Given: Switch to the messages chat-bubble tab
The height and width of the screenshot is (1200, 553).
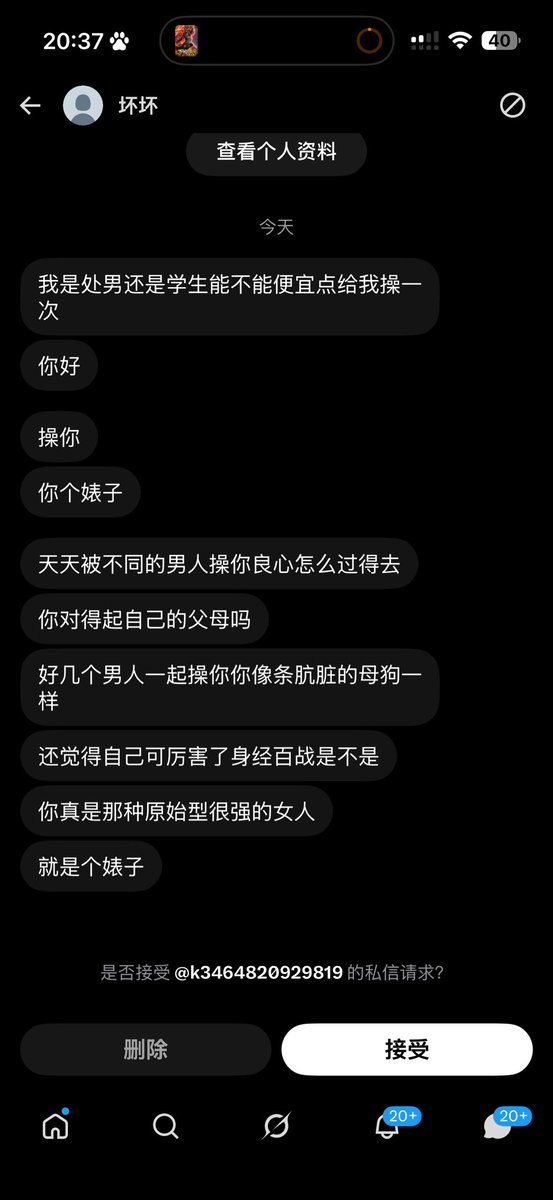Looking at the screenshot, I should click(x=498, y=1126).
